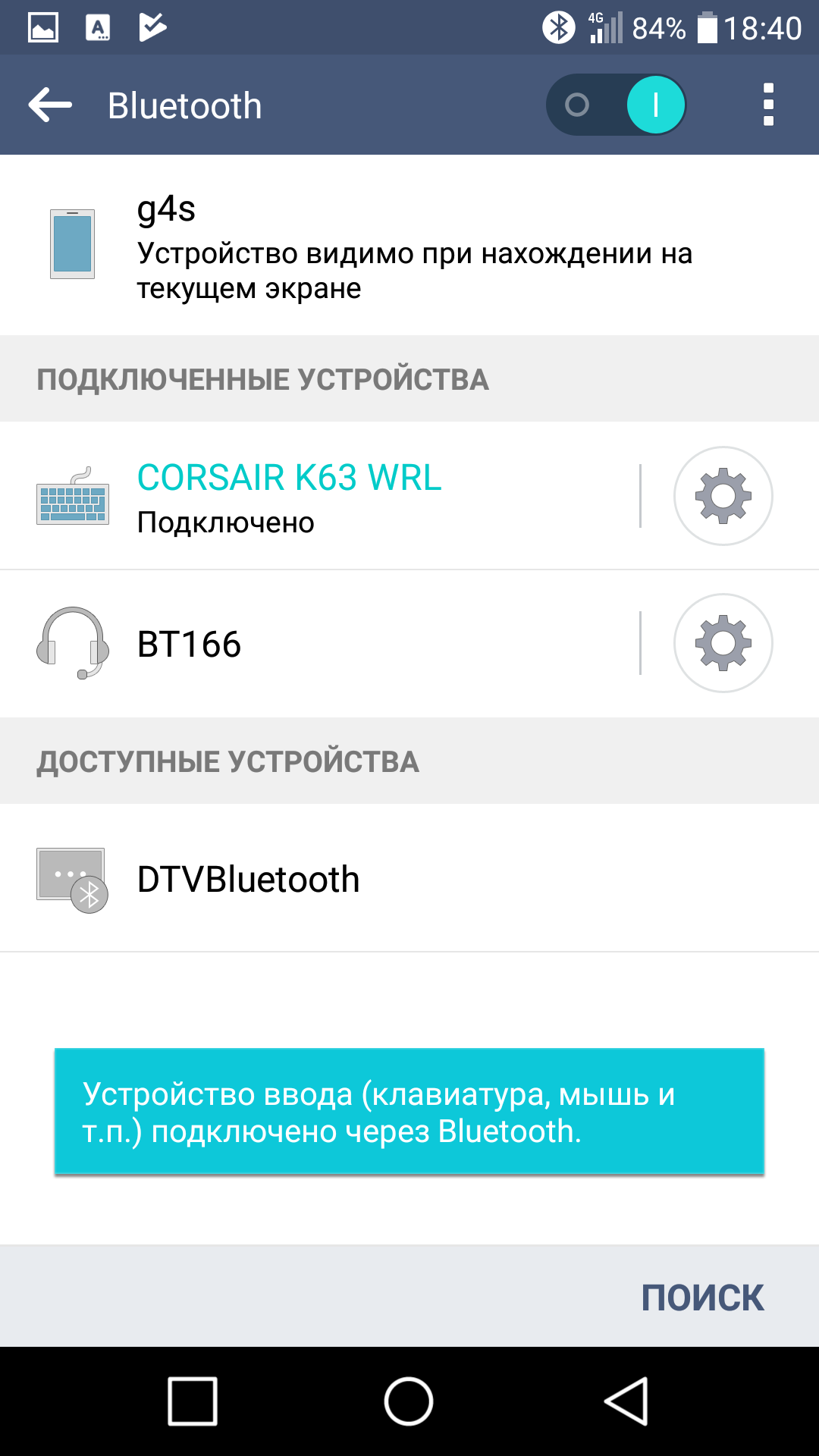Go to the home screen

tap(409, 1401)
